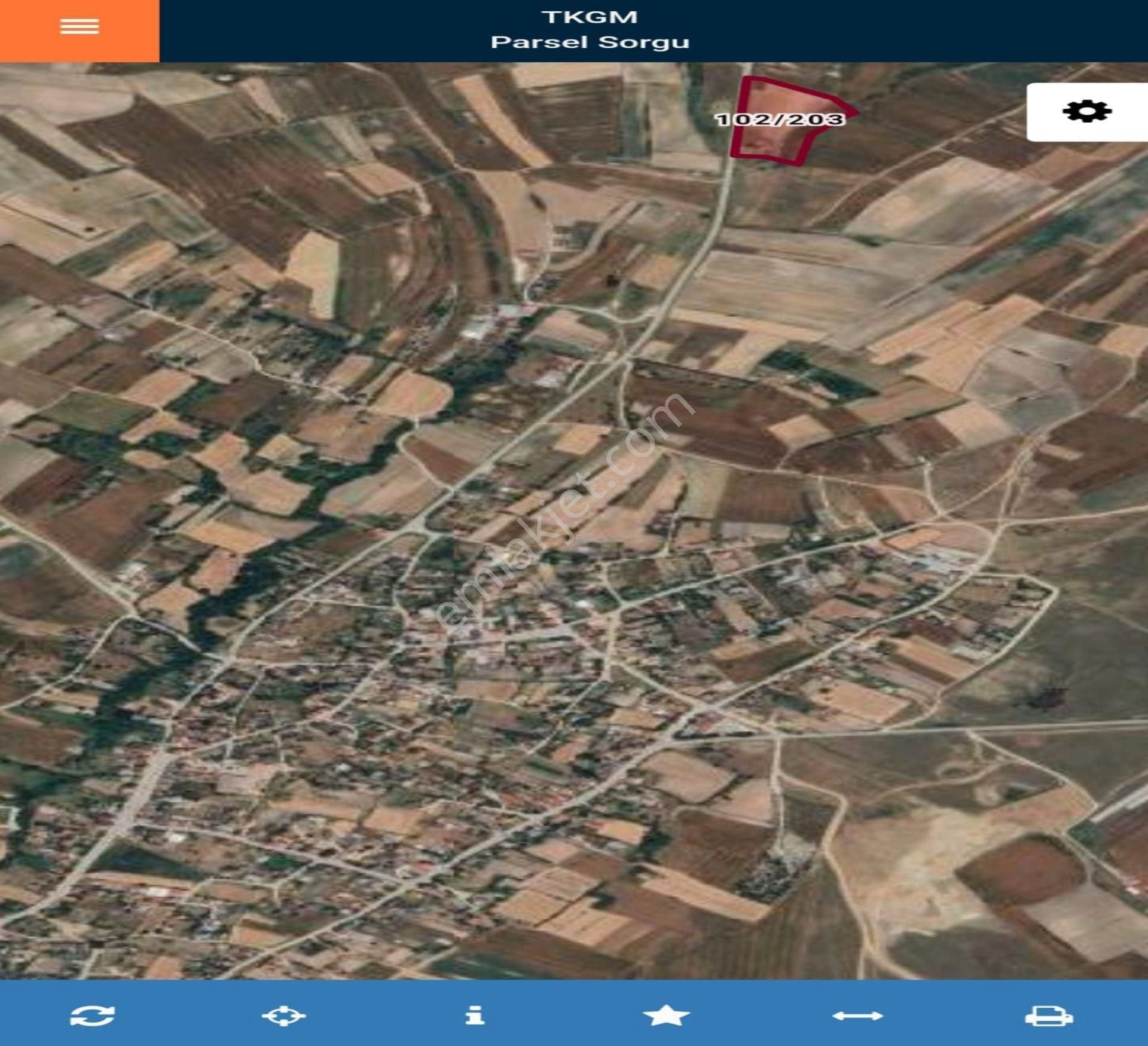The width and height of the screenshot is (1148, 1046).
Task: Open favorites with the star icon
Action: click(x=666, y=1015)
